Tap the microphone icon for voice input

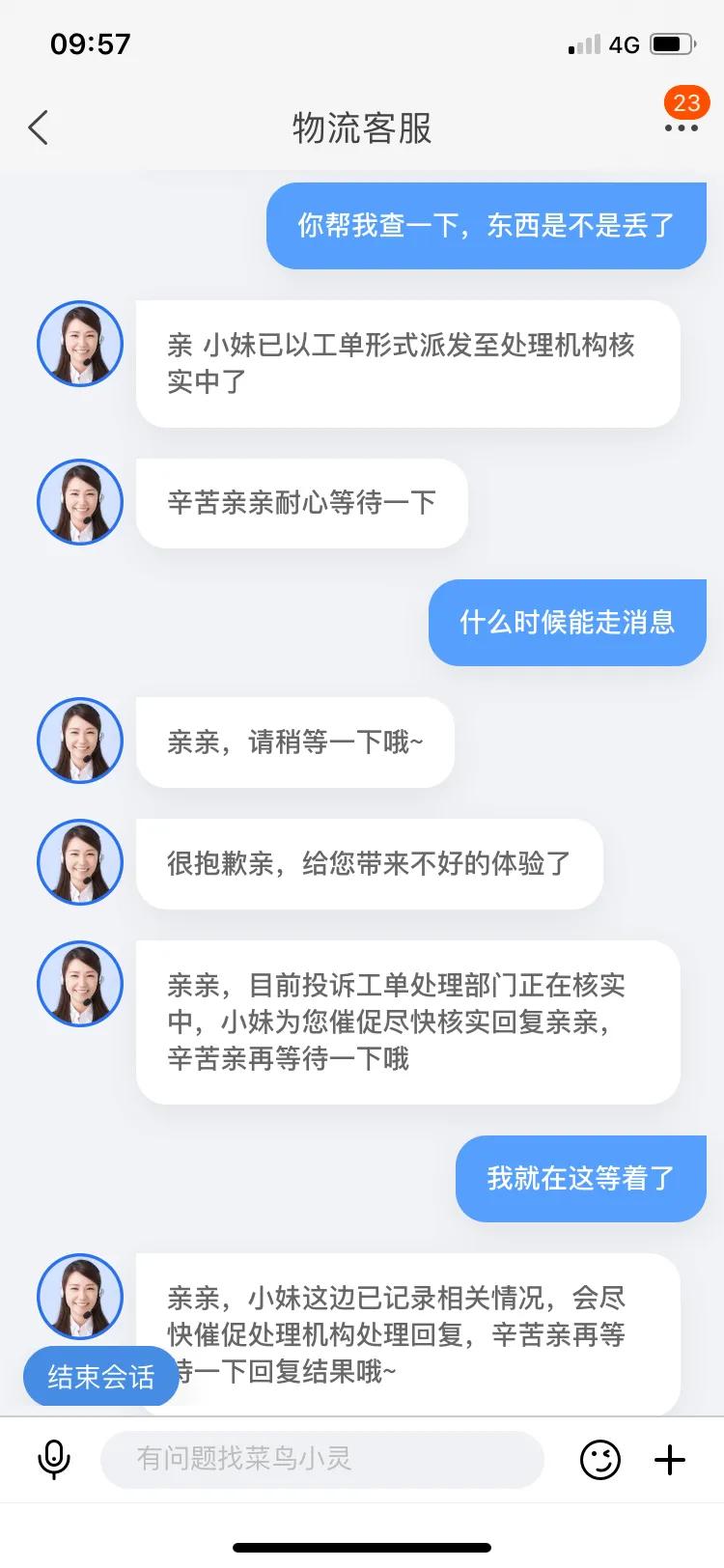pos(53,1460)
